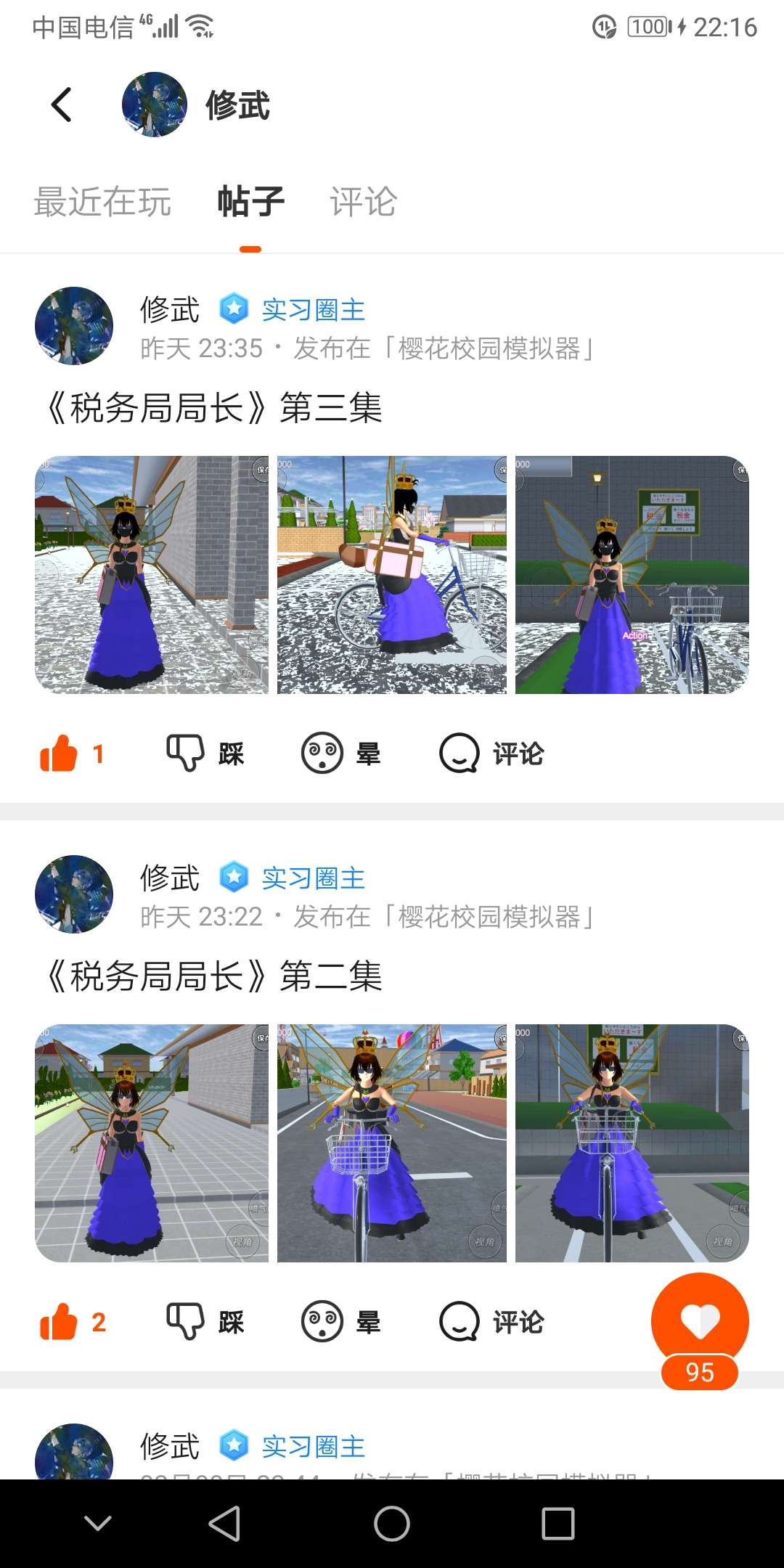Open recent apps from navigation bar
The image size is (784, 1568).
point(558,1524)
